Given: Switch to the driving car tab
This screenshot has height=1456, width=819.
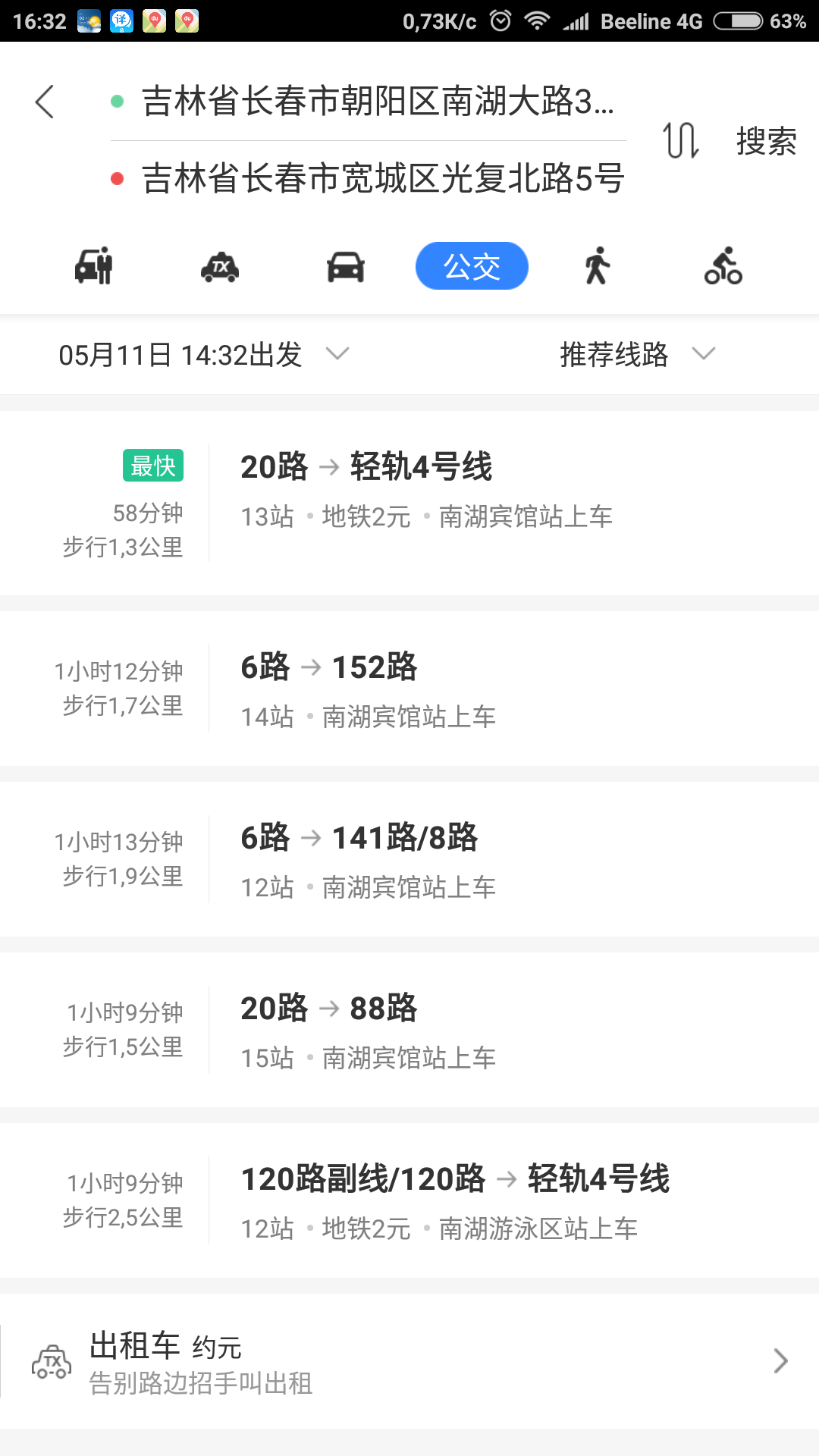Looking at the screenshot, I should (x=346, y=266).
